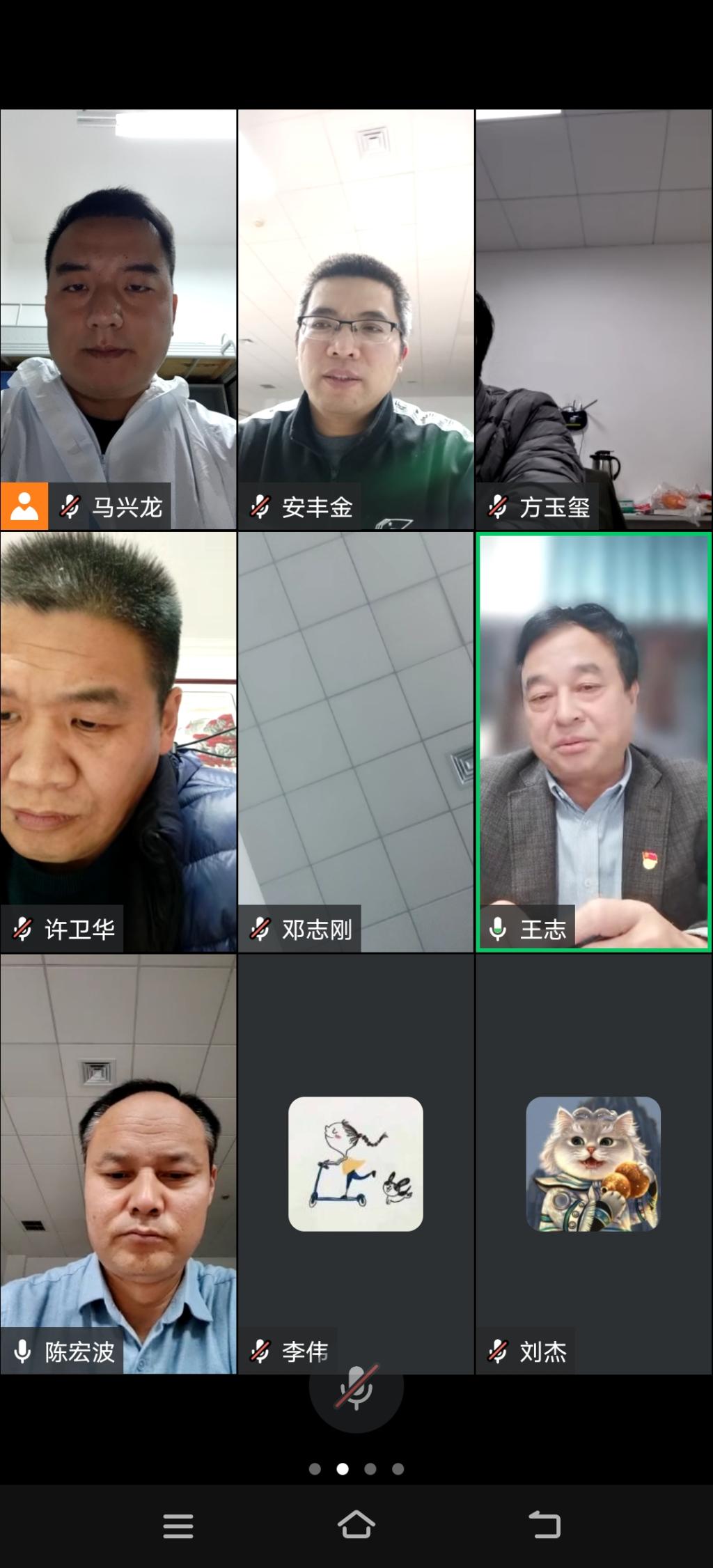The width and height of the screenshot is (713, 1568).
Task: Tap 刘杰's cat avatar tile
Action: click(594, 1163)
